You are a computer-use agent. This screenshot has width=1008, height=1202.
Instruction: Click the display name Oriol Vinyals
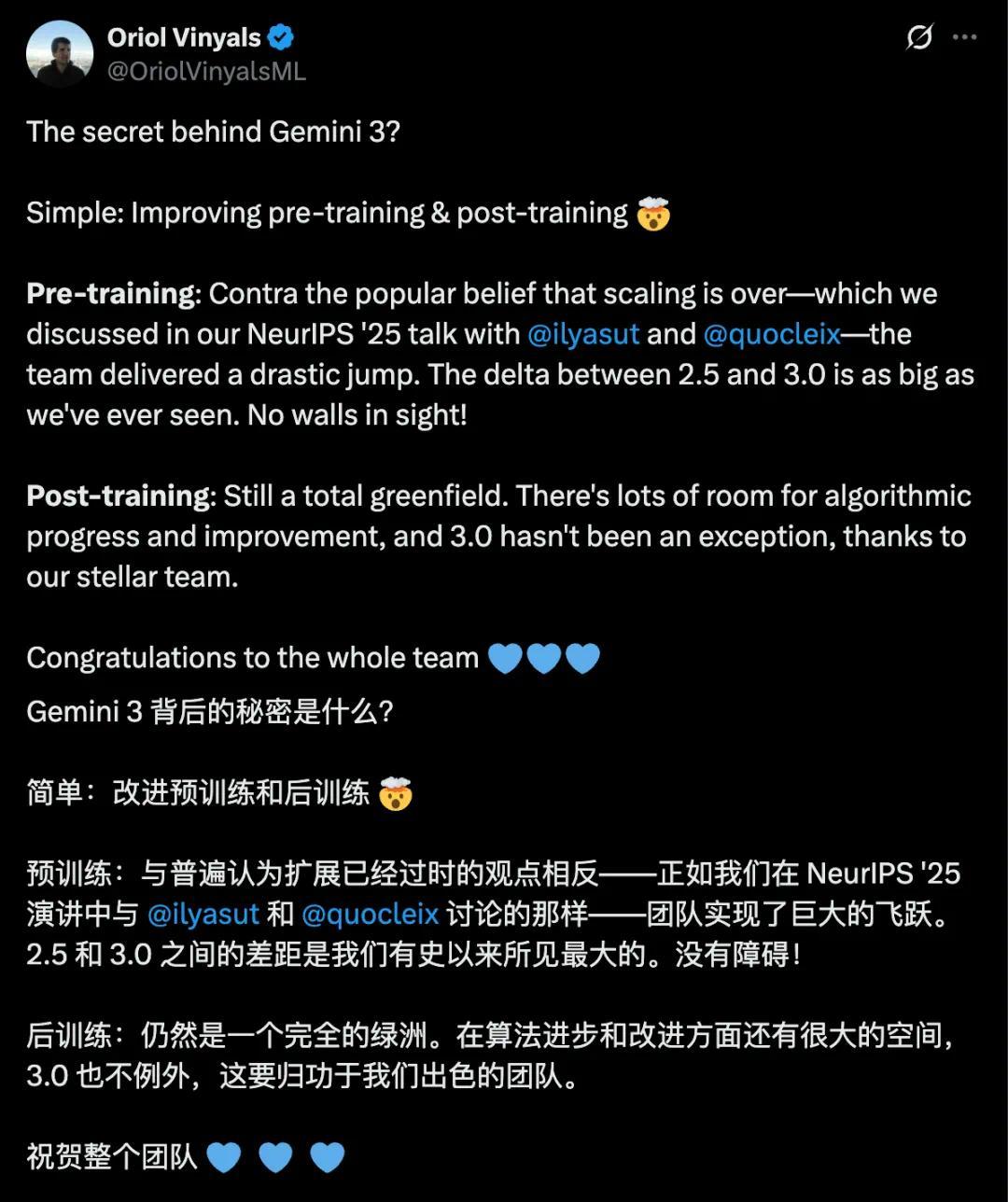(183, 37)
